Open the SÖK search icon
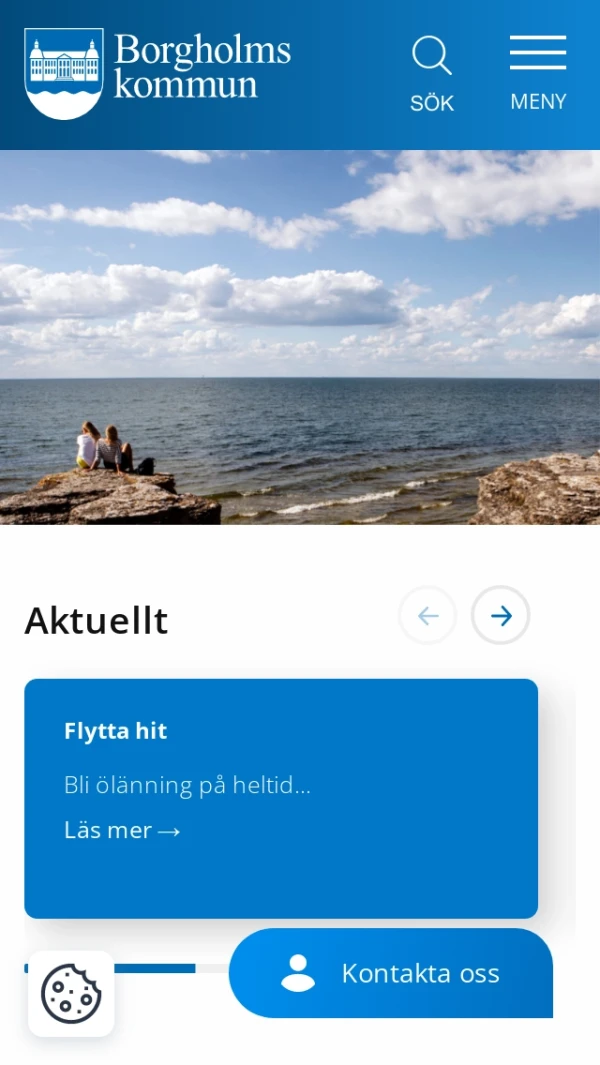 point(432,73)
